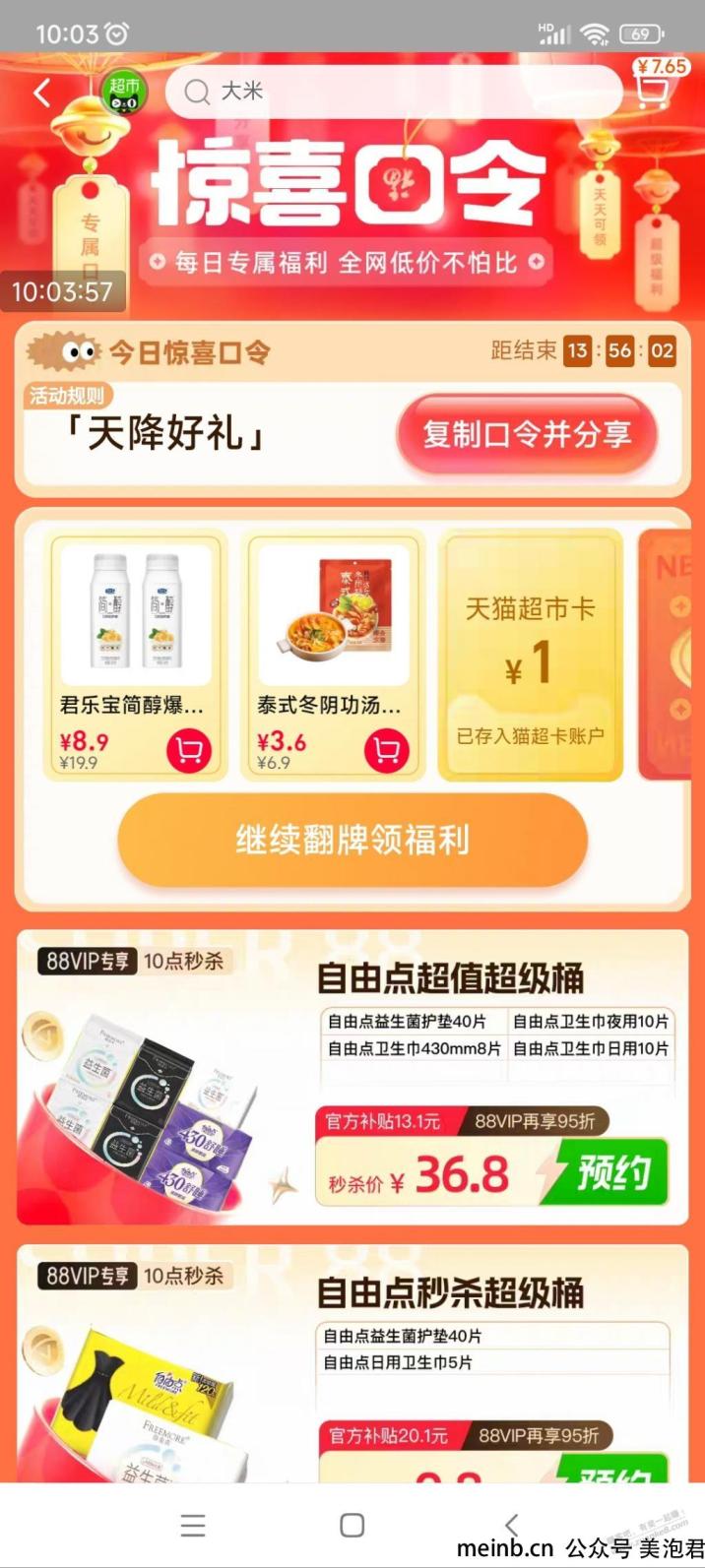705x1568 pixels.
Task: Open the 天猫超市卡 ¥1 card
Action: click(x=530, y=656)
